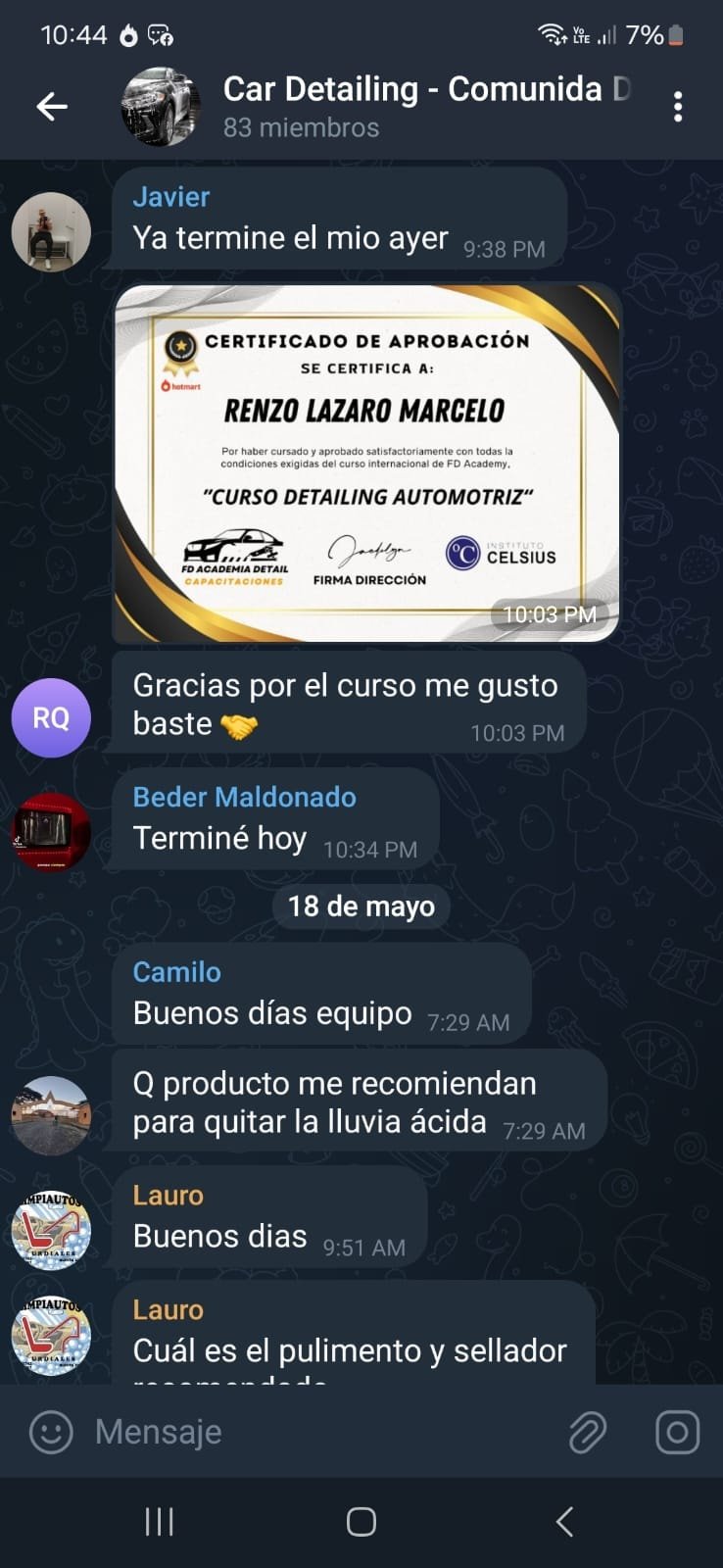Open Car Detailing group info header

411,106
